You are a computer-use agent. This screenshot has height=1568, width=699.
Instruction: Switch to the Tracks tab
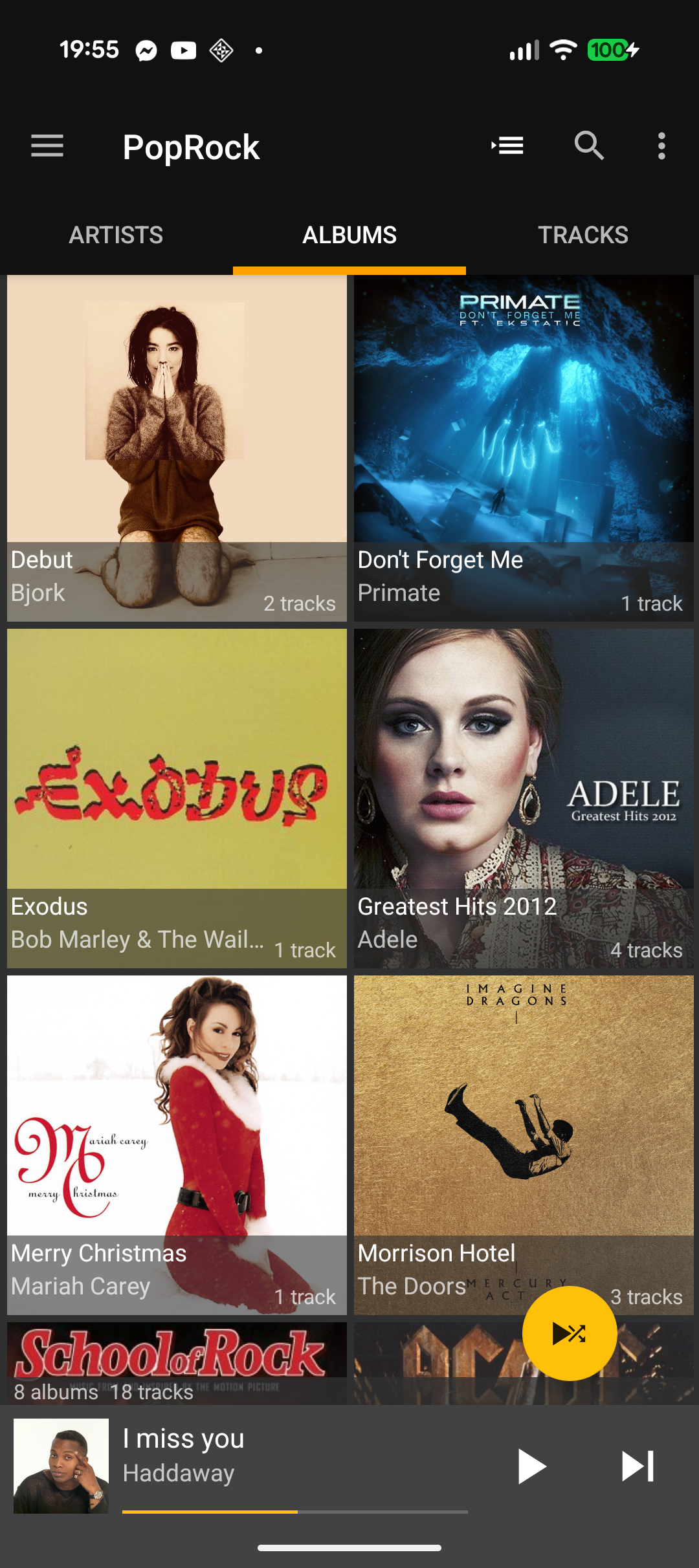click(582, 235)
